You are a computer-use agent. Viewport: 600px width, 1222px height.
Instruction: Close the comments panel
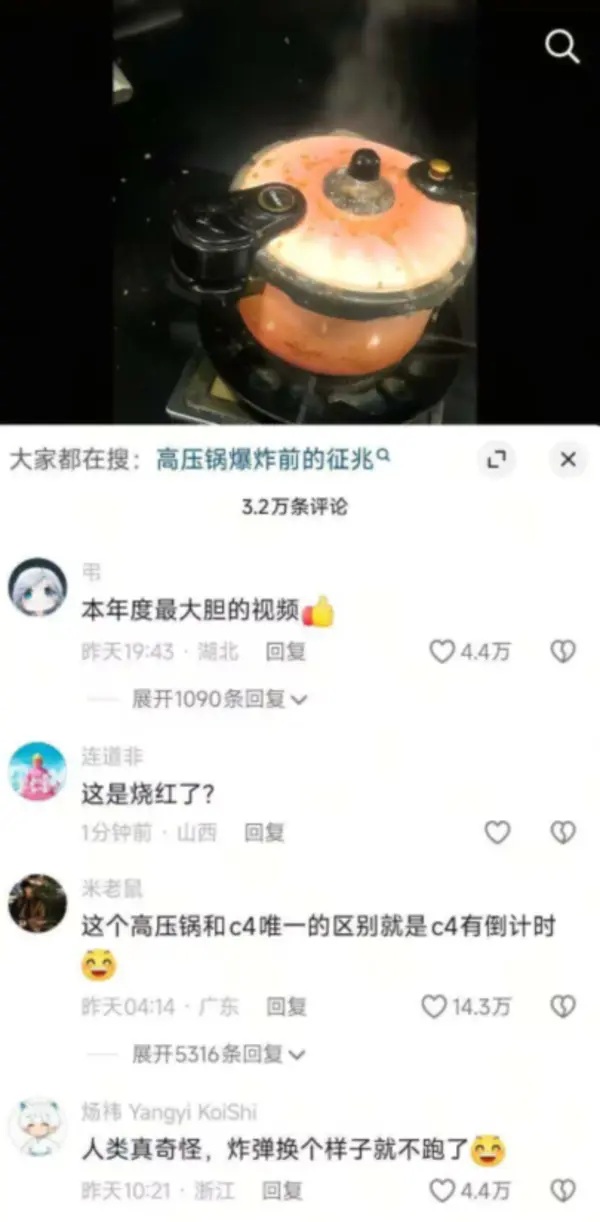click(x=568, y=460)
